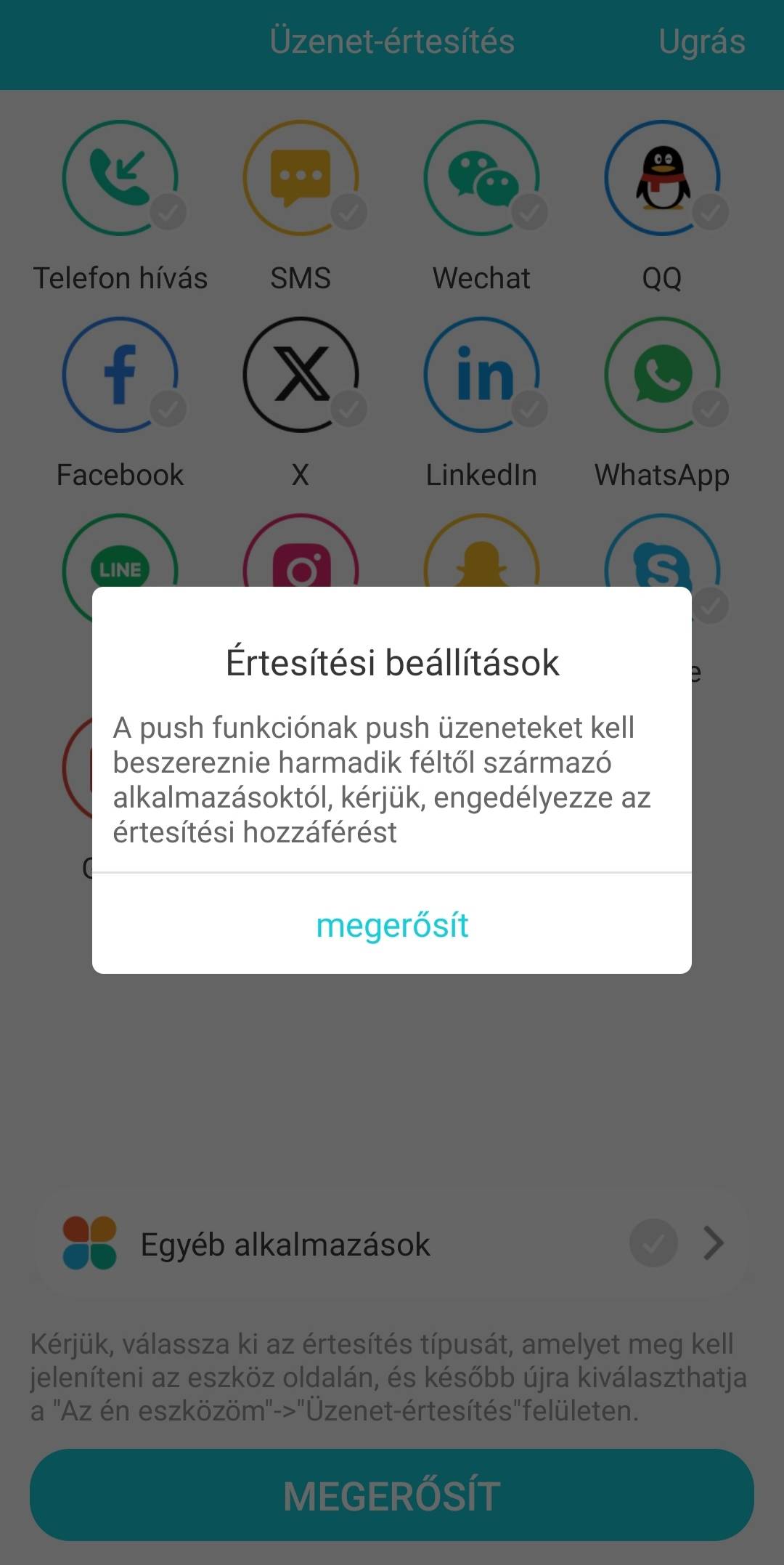Choose LinkedIn notifications
This screenshot has height=1565, width=784.
point(481,375)
